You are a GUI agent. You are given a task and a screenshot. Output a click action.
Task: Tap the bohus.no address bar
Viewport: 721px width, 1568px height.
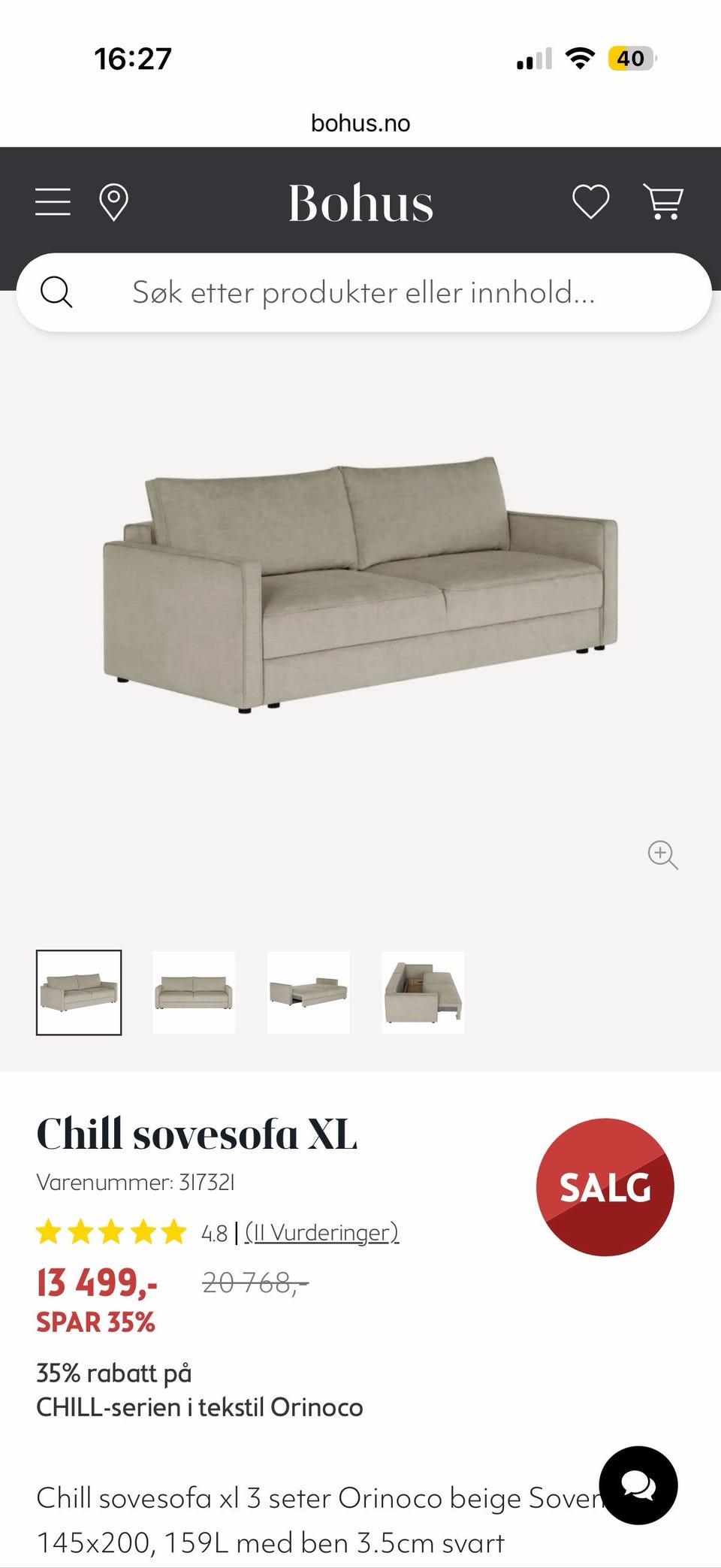coord(360,123)
